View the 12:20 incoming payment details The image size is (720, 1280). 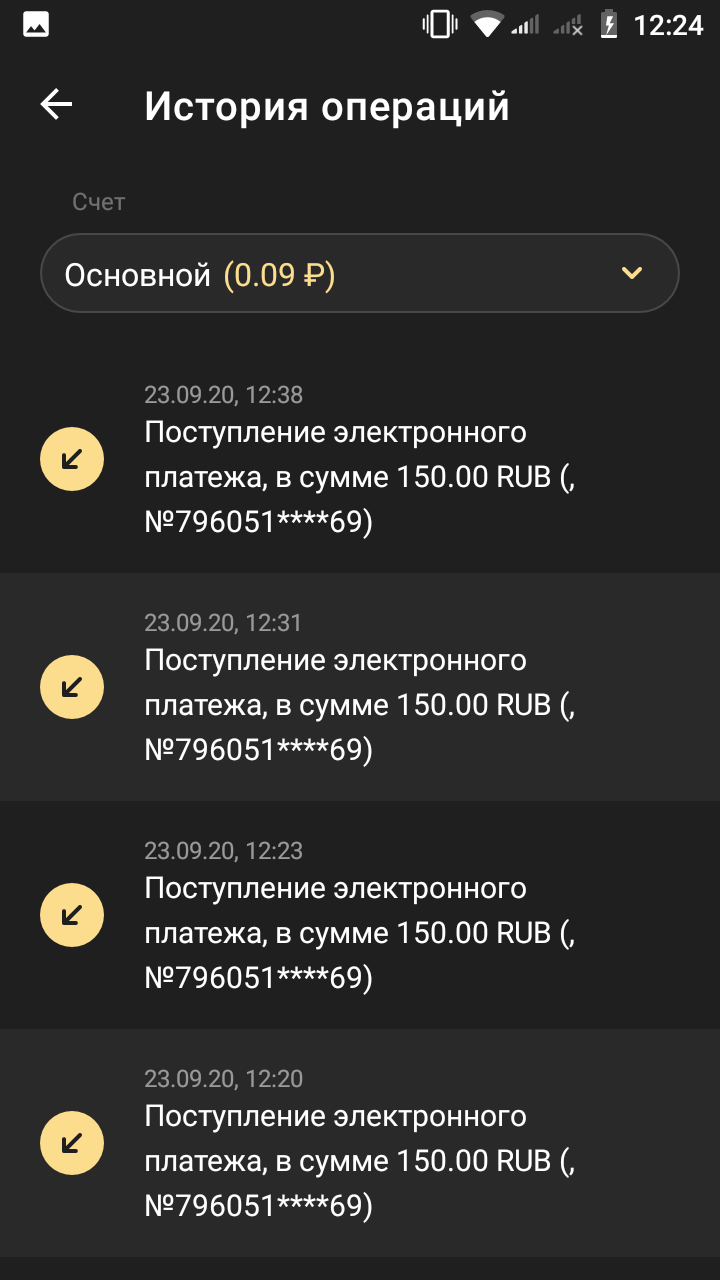click(x=360, y=1143)
